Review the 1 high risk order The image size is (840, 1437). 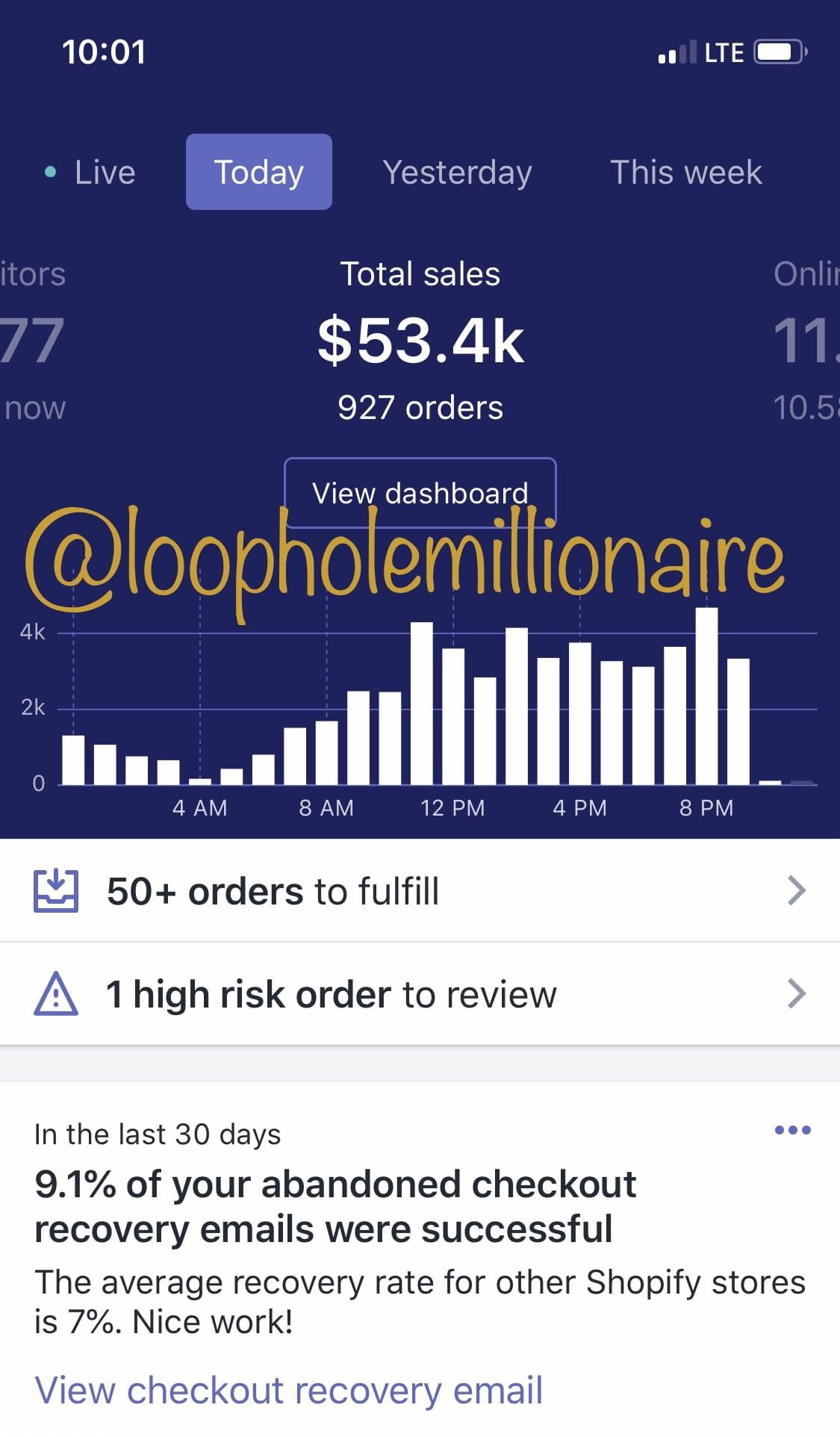tap(420, 994)
